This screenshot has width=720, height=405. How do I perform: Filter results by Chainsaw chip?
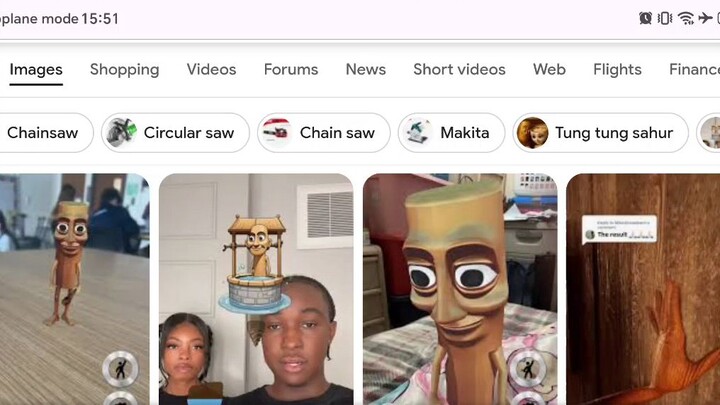[42, 133]
